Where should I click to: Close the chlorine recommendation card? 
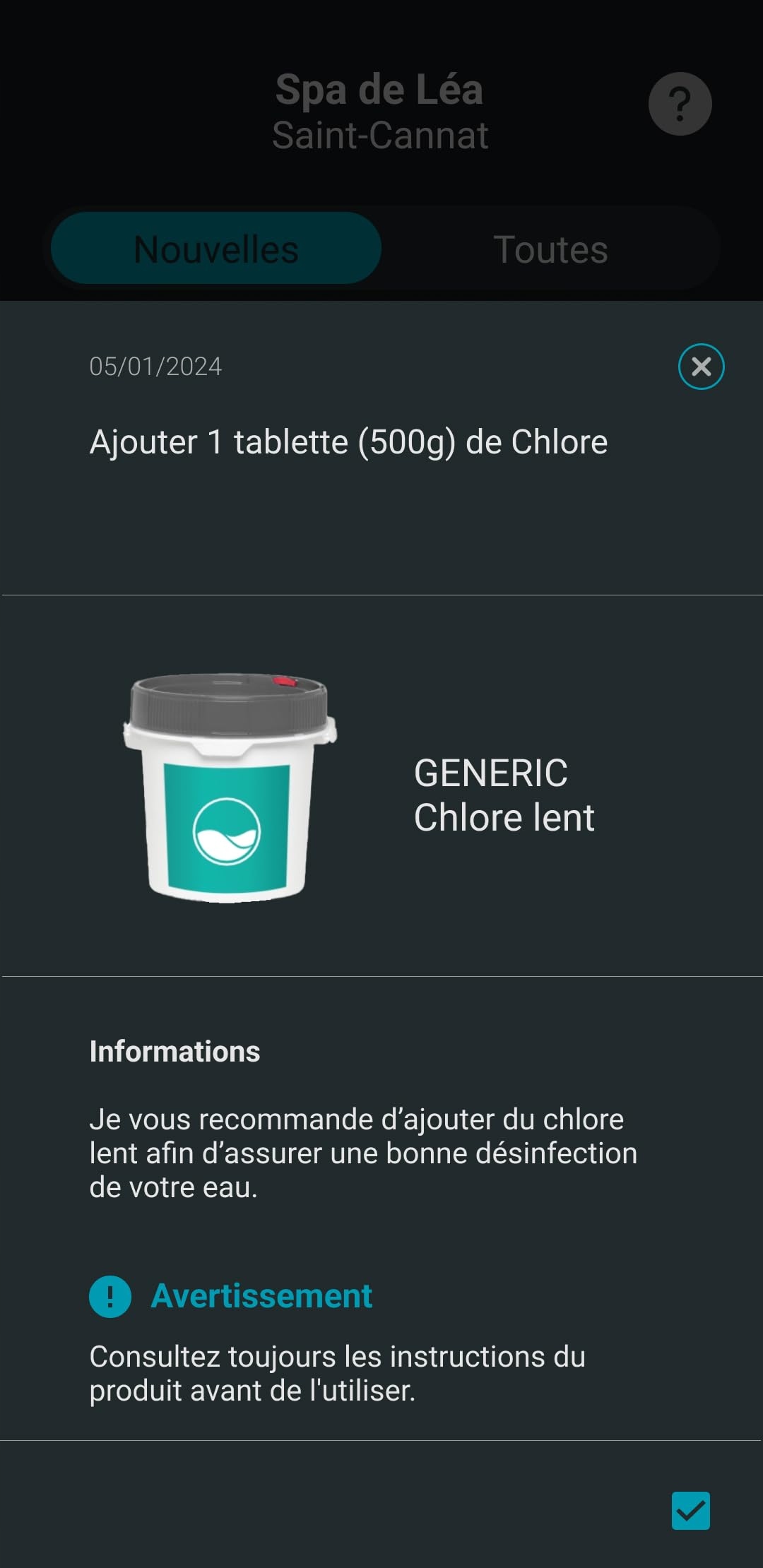click(701, 367)
